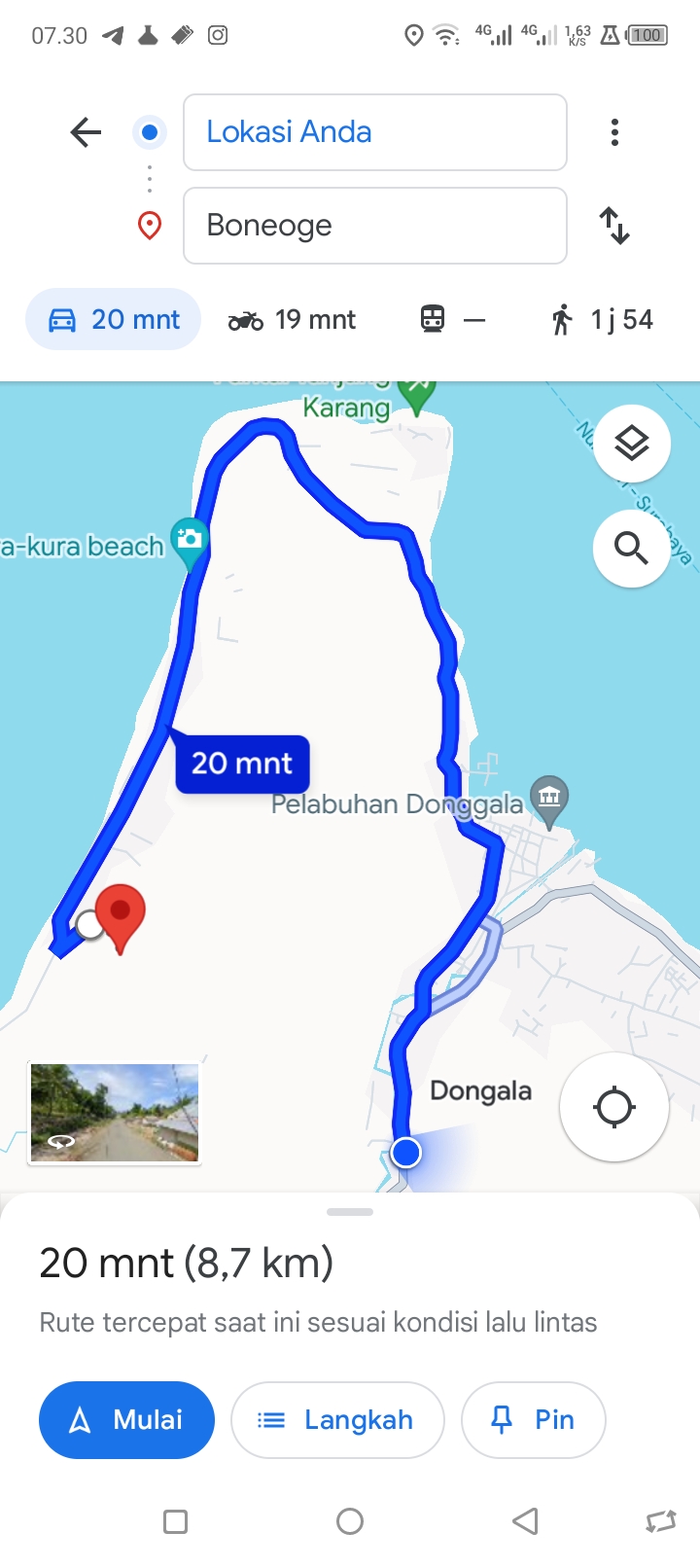The image size is (700, 1568).
Task: Center map on my location
Action: 614,1107
